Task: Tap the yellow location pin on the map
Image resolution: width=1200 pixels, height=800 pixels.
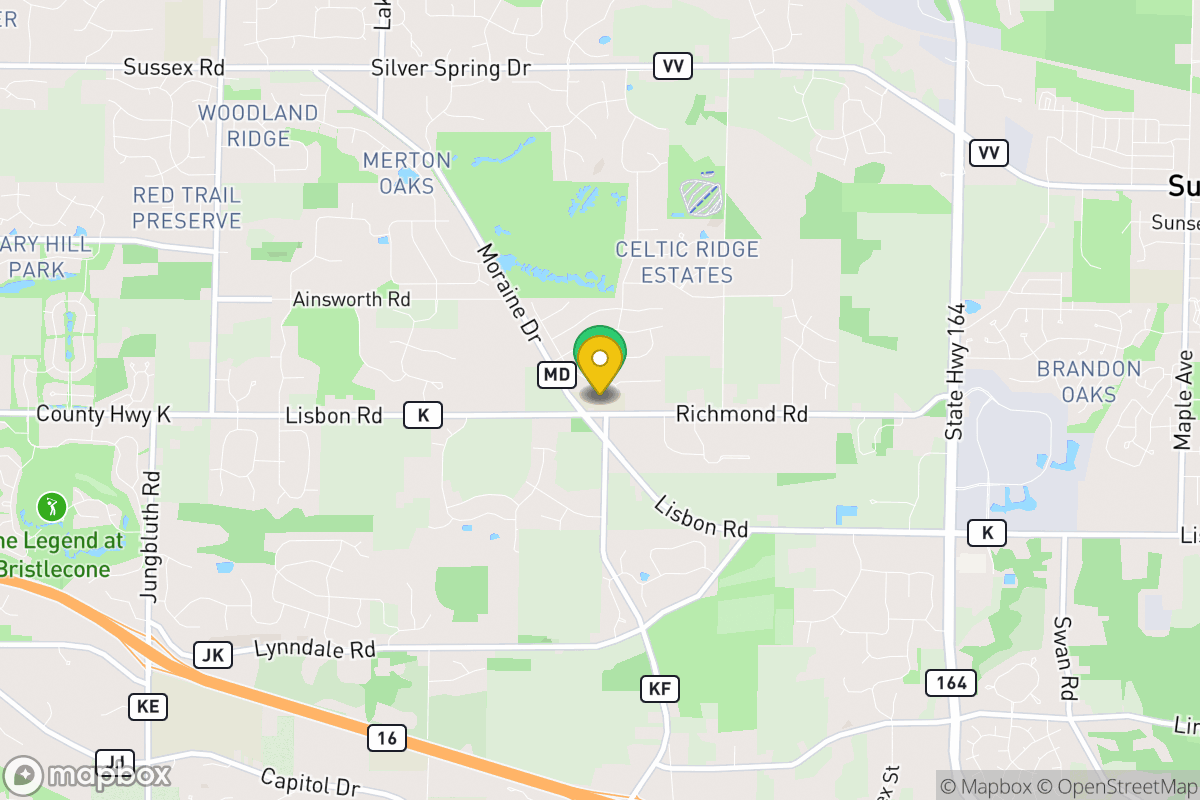Action: [x=600, y=366]
